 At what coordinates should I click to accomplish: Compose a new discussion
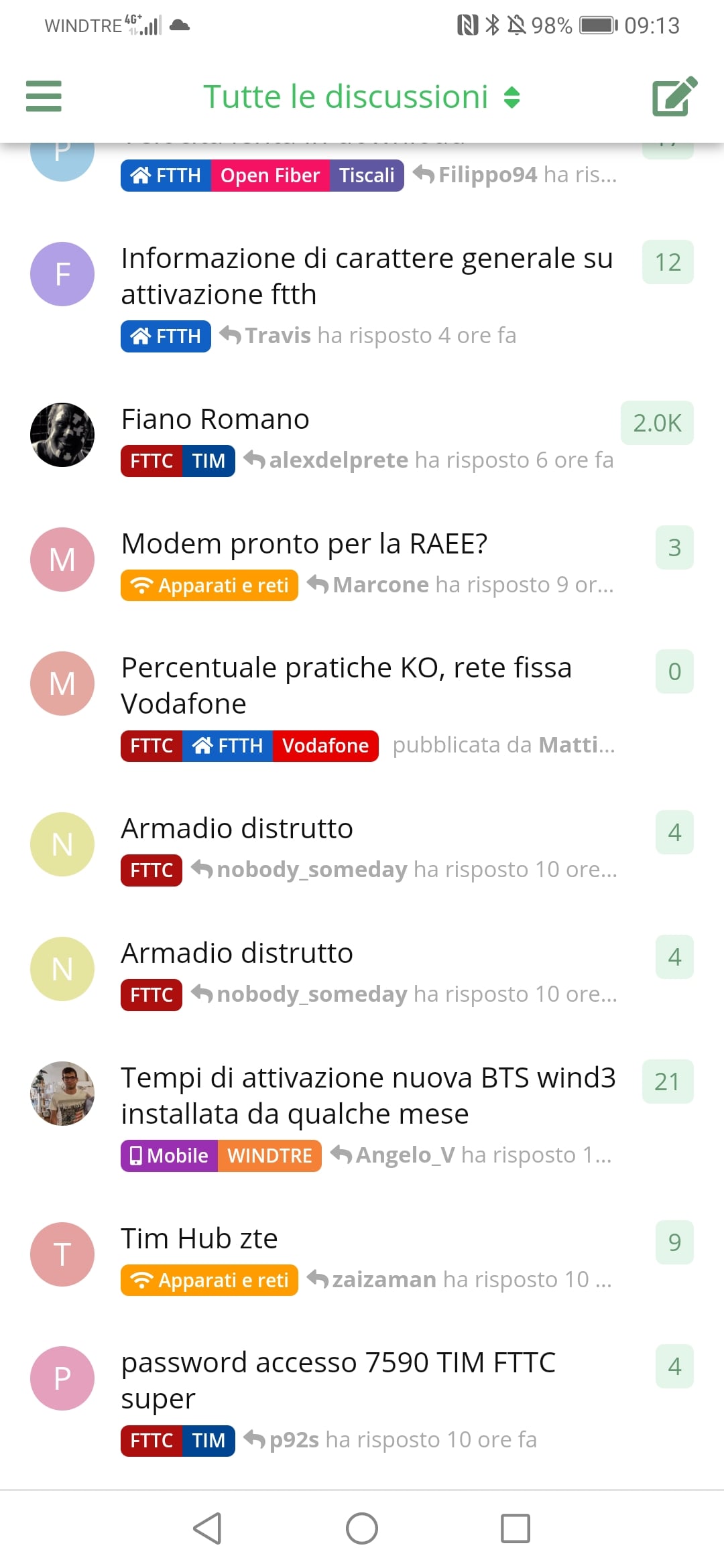(x=674, y=96)
